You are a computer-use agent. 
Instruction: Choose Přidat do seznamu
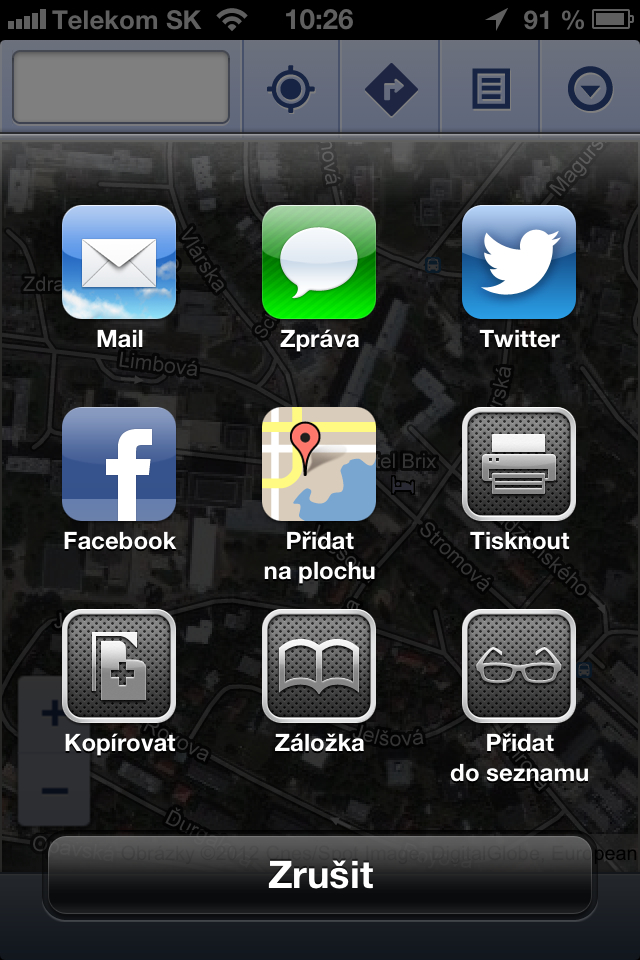[x=519, y=666]
